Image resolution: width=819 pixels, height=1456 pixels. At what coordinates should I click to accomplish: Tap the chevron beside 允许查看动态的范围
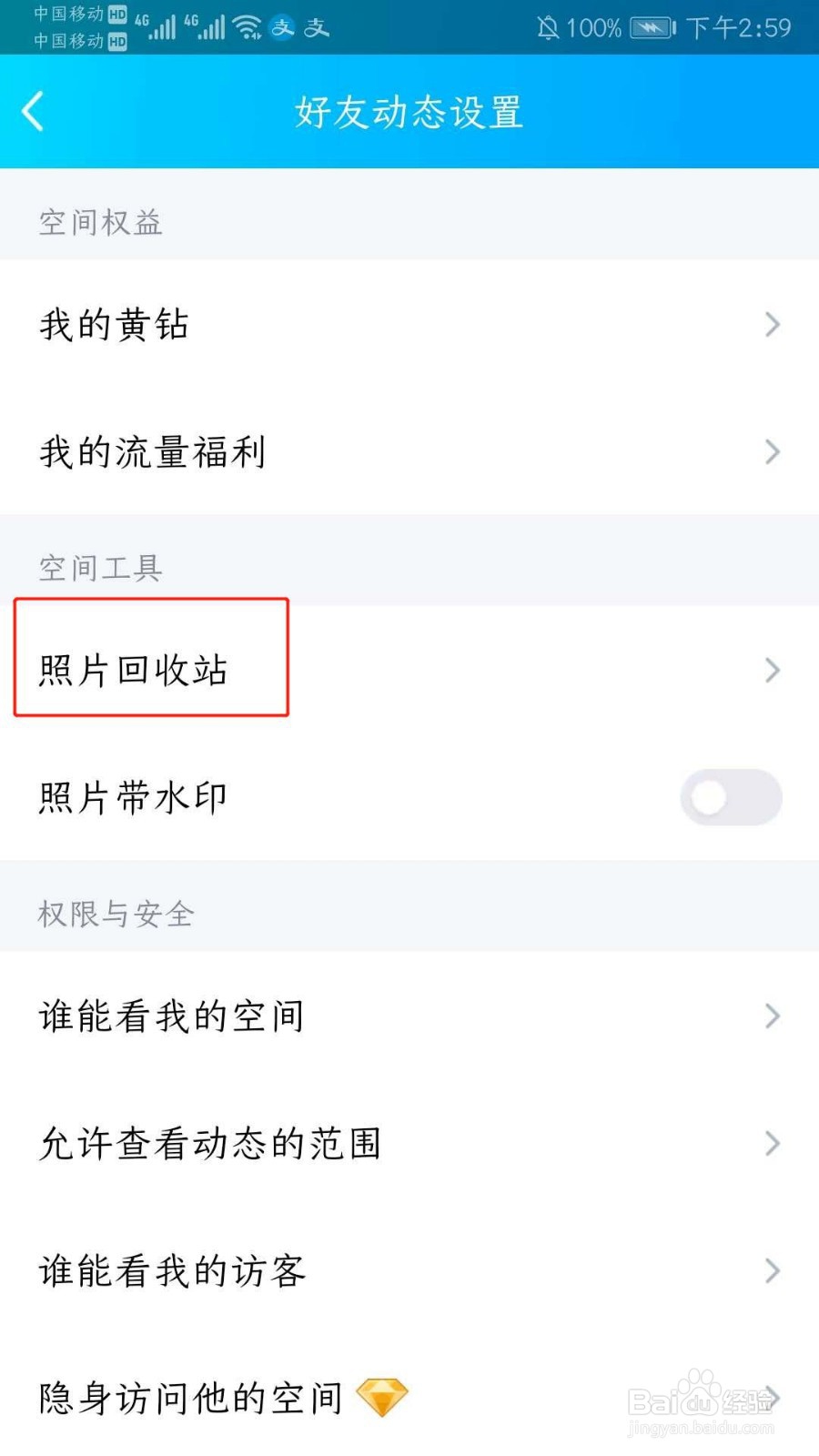coord(773,1144)
